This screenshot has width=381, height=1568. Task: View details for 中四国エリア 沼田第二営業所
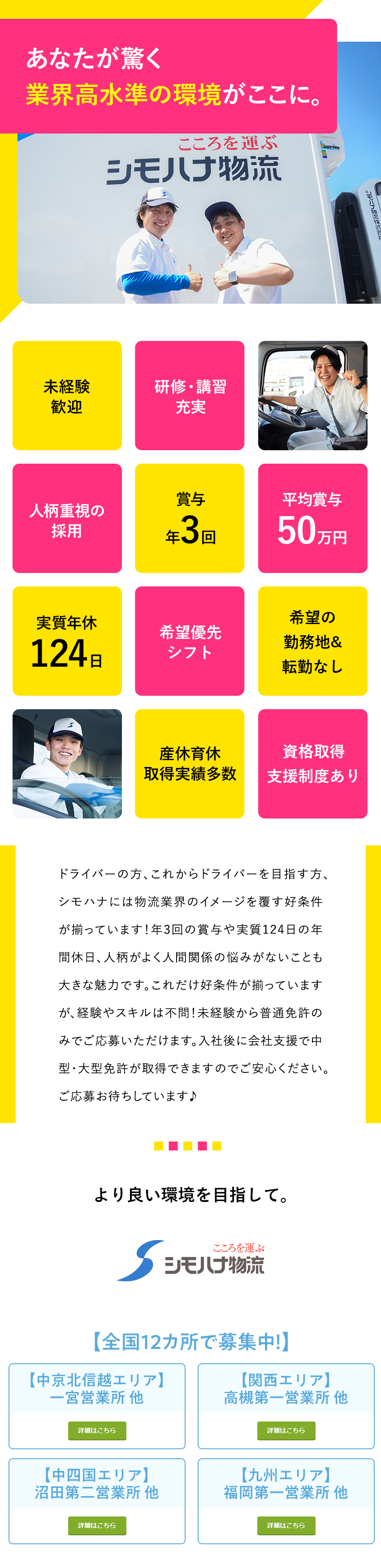click(97, 1525)
